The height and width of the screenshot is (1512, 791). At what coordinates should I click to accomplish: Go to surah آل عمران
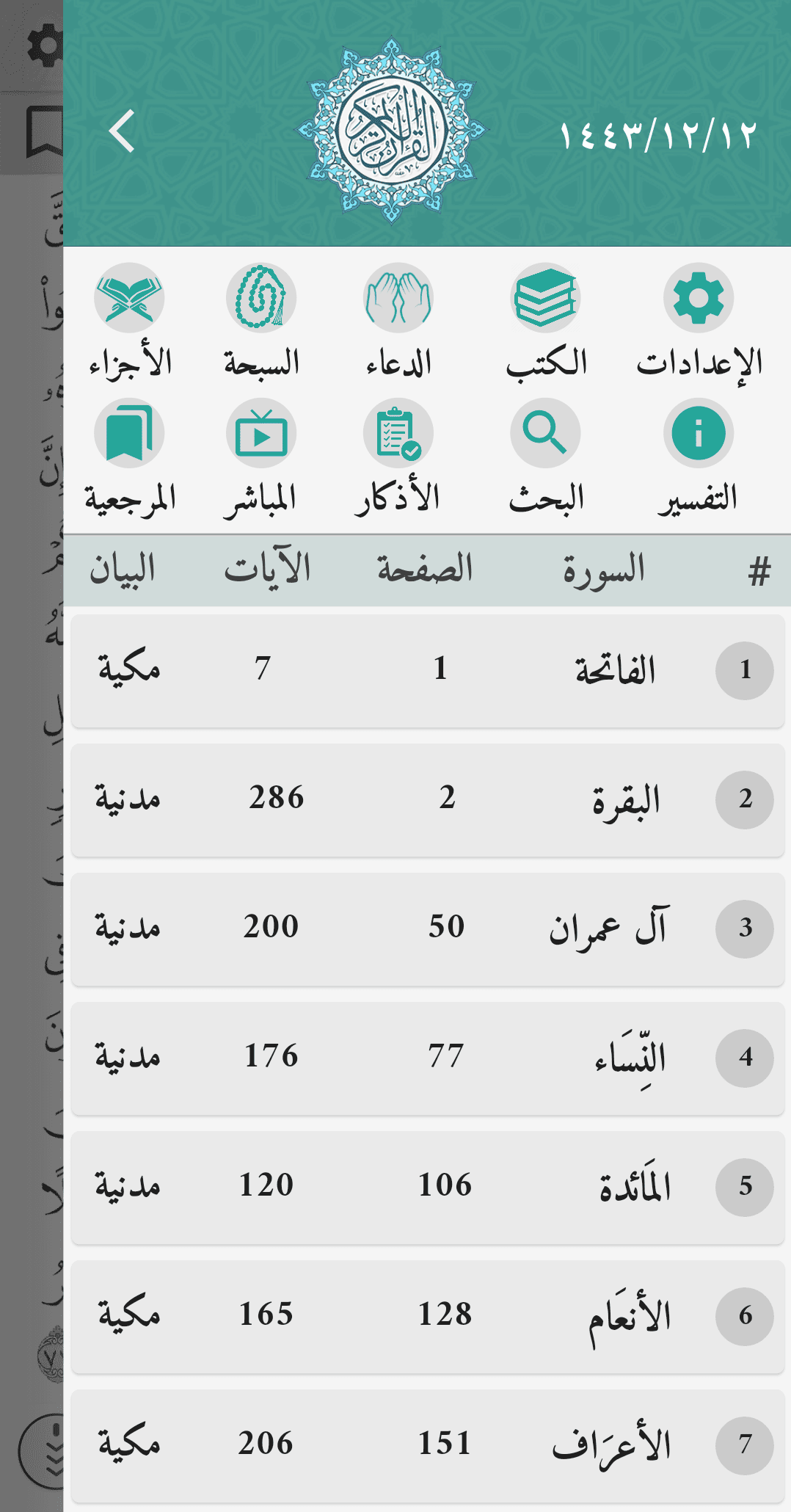pos(428,929)
